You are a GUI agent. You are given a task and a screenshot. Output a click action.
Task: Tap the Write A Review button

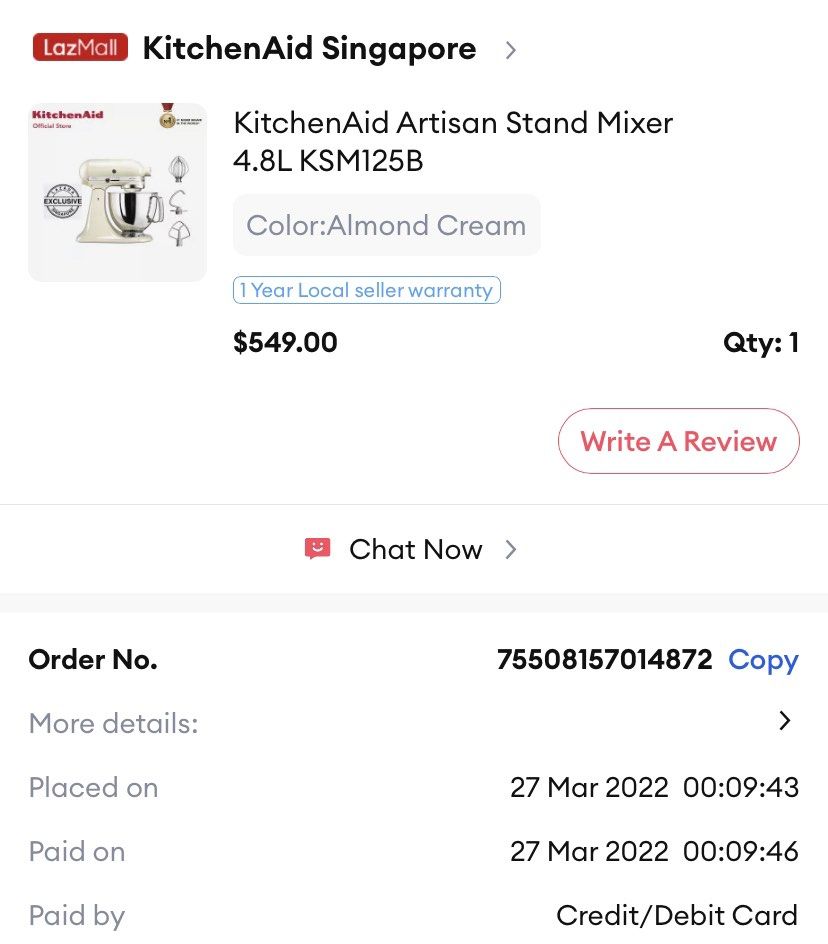click(x=678, y=440)
